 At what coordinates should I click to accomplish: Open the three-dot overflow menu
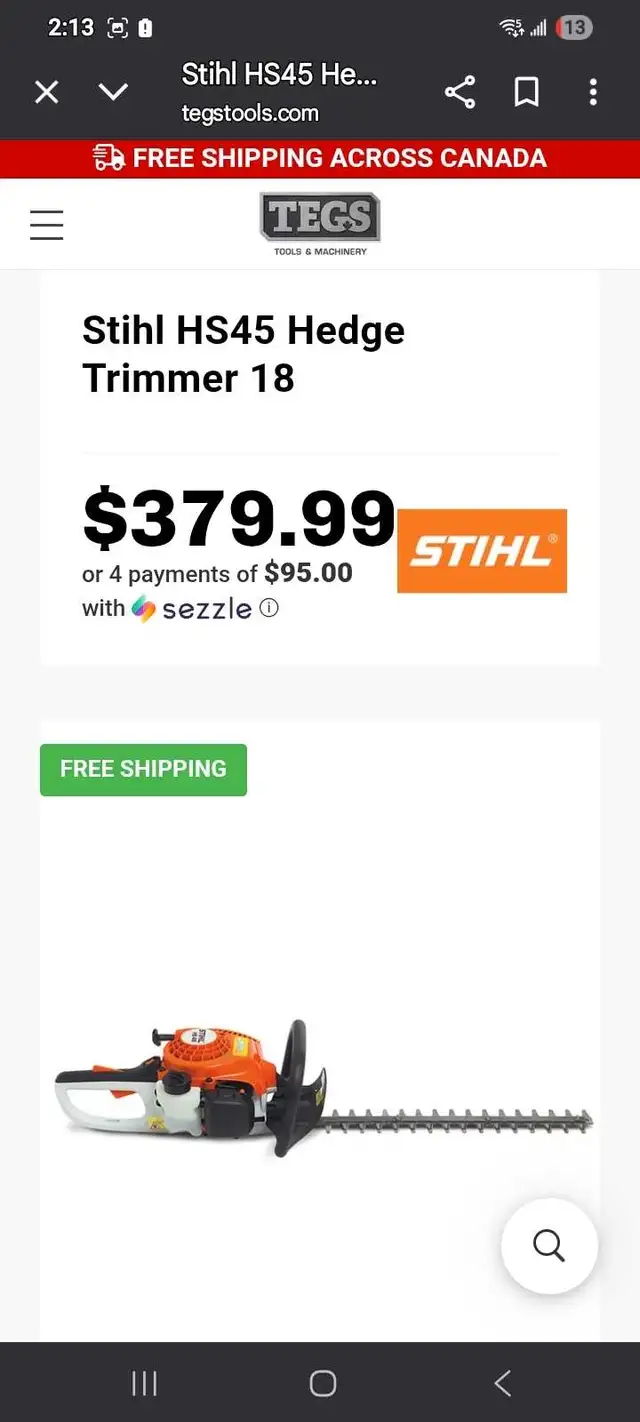click(593, 93)
